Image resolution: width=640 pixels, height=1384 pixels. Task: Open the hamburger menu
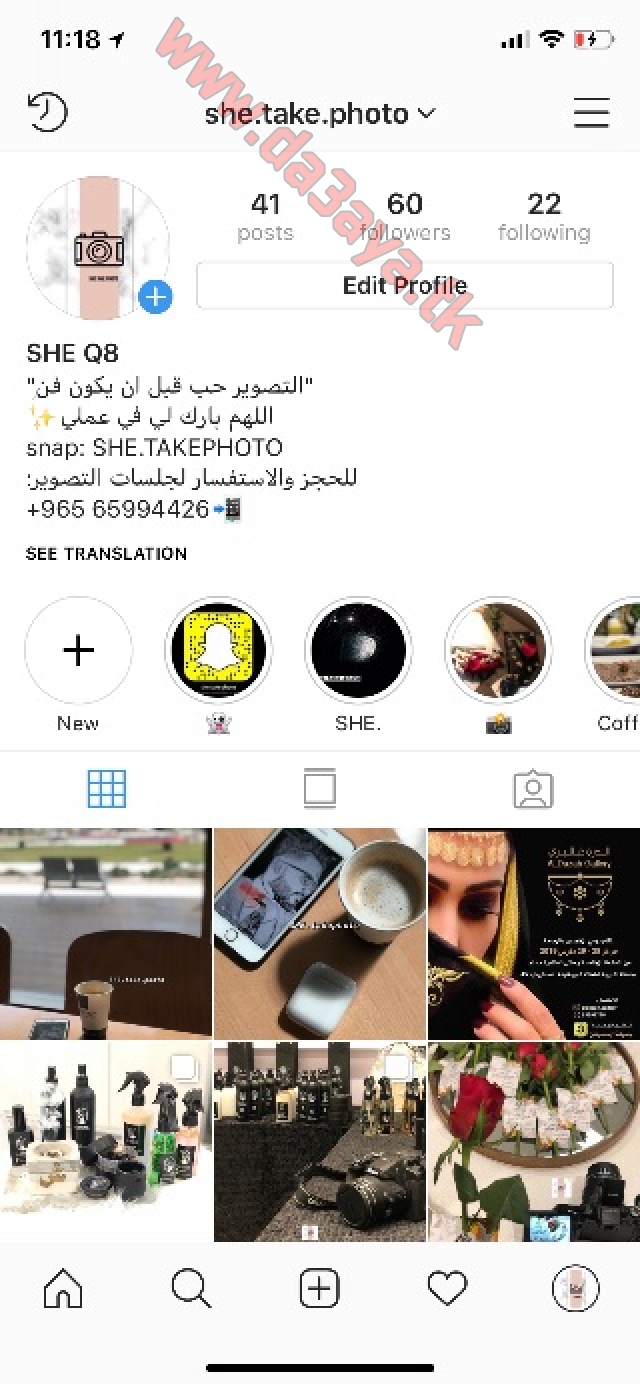(x=591, y=113)
